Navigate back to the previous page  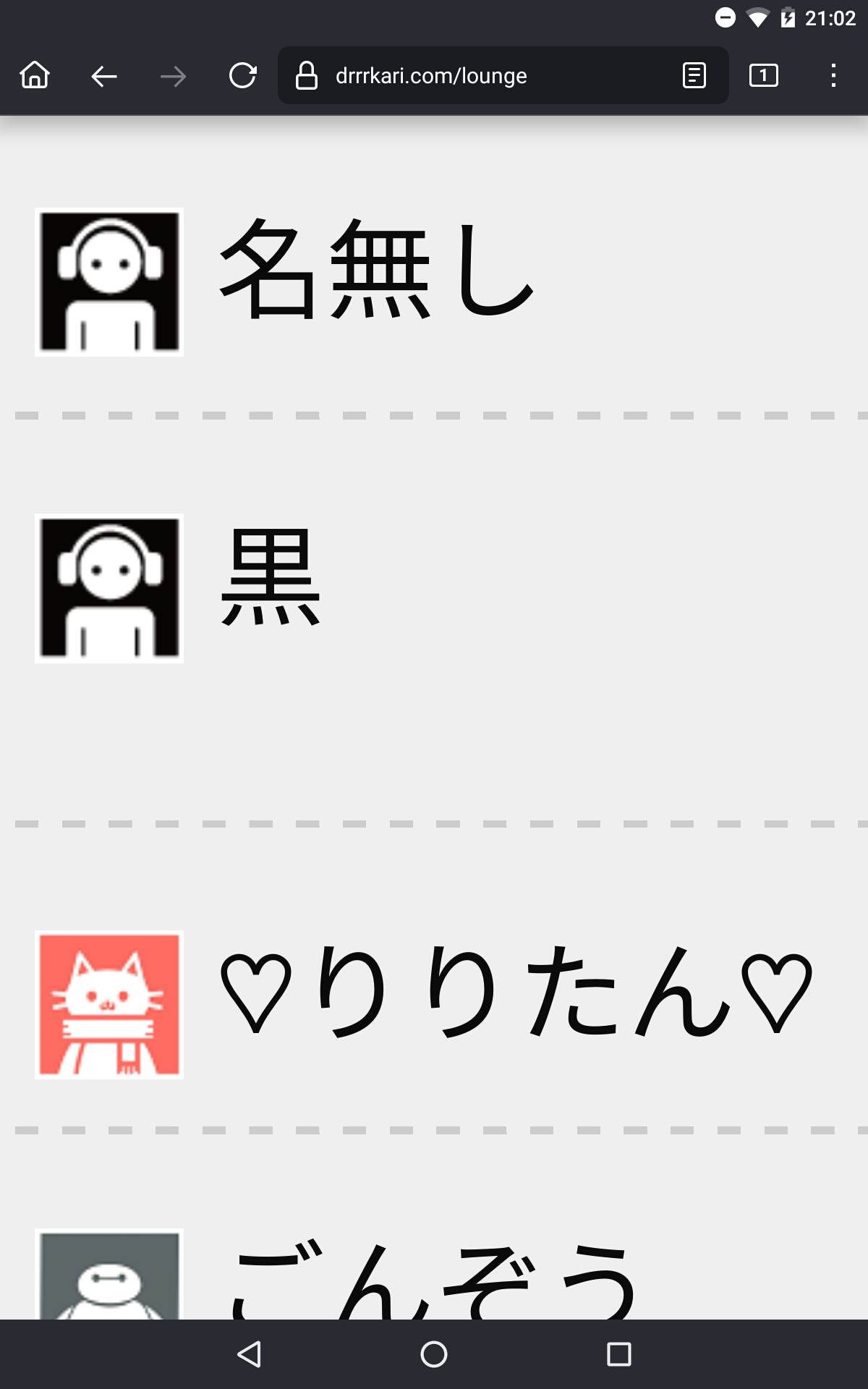click(104, 75)
